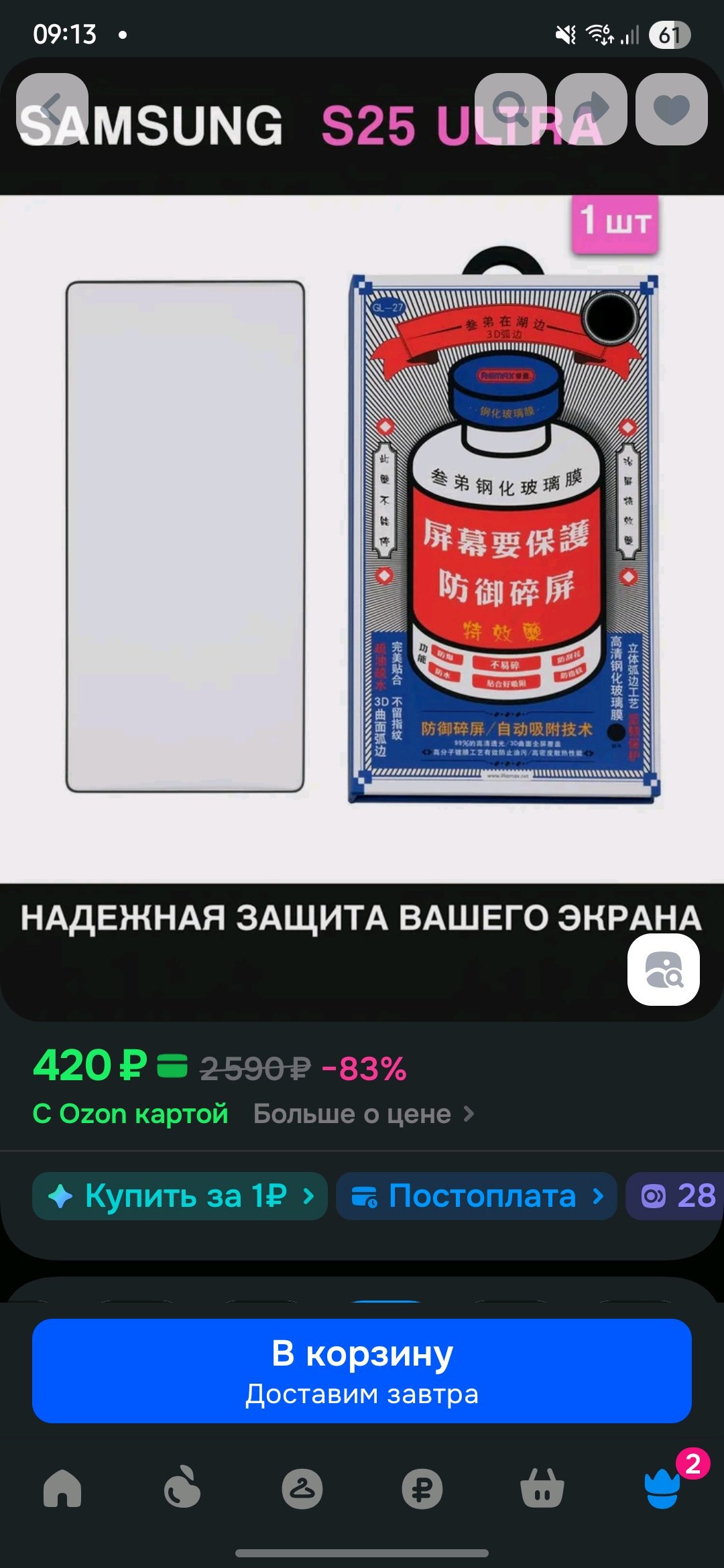Open the Fresh tab with the apple icon
The height and width of the screenshot is (1568, 724).
tap(182, 1488)
